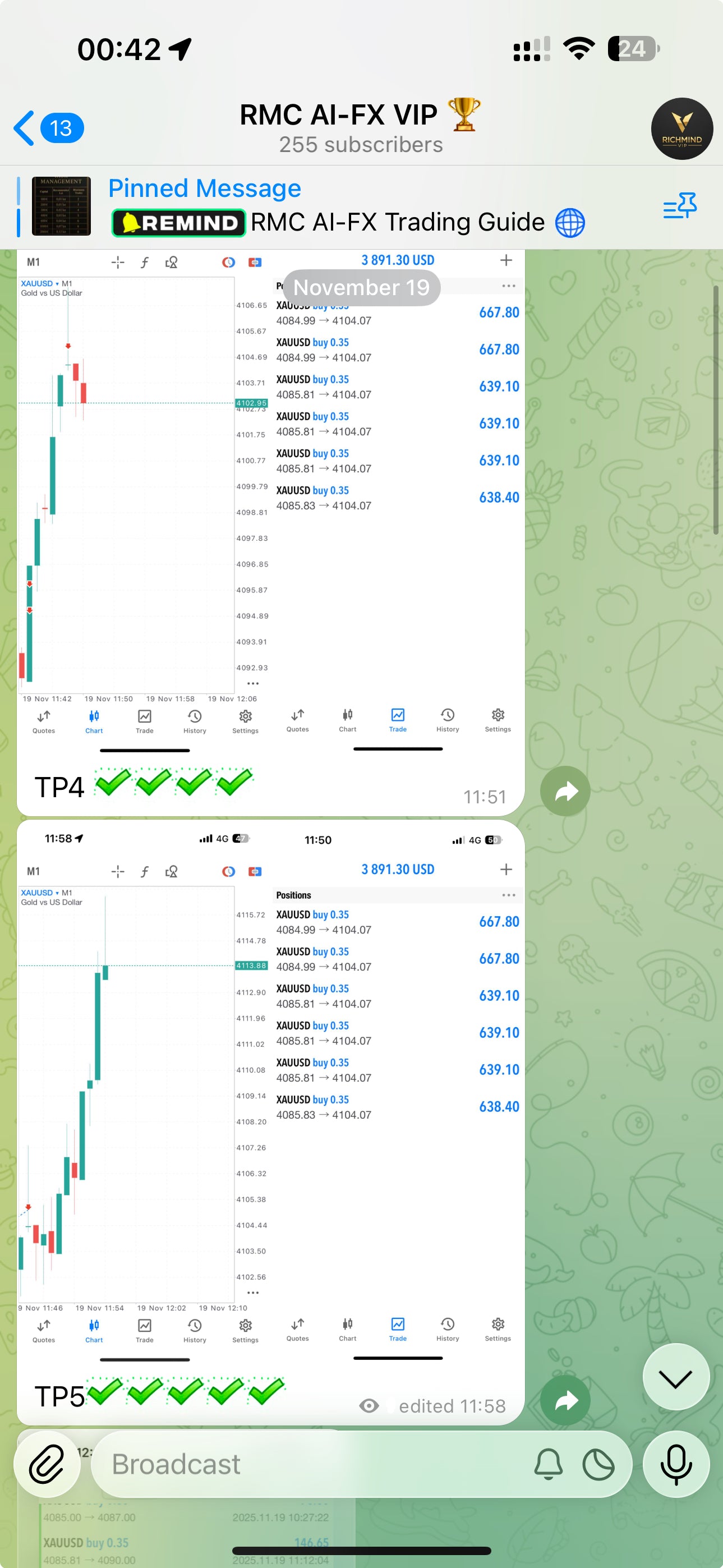Toggle silent broadcast with the bell icon
Screen dimensions: 723x1568
coord(548,1463)
